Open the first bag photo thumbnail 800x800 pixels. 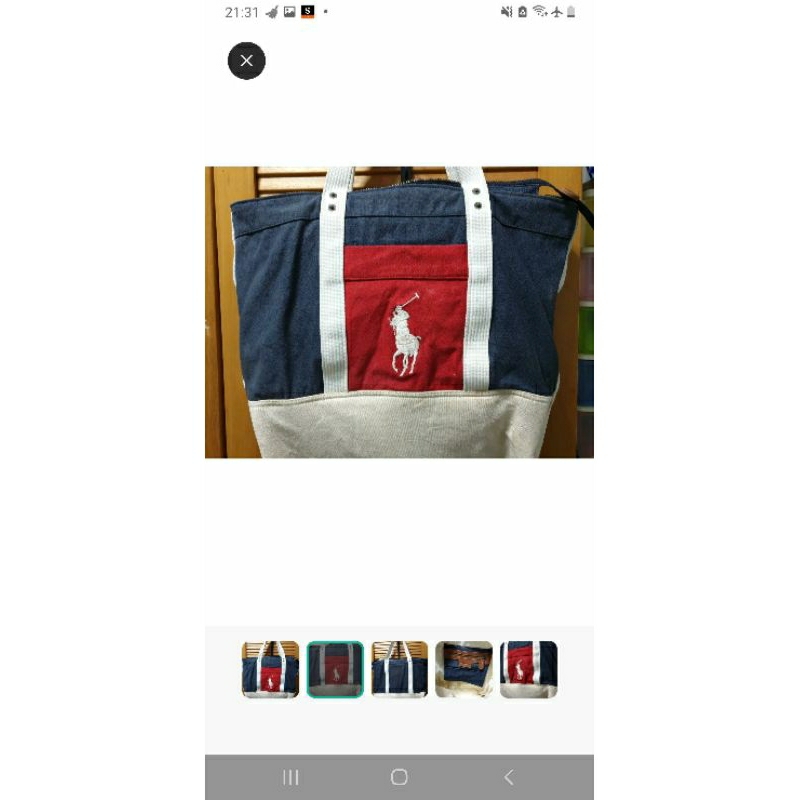(x=270, y=669)
